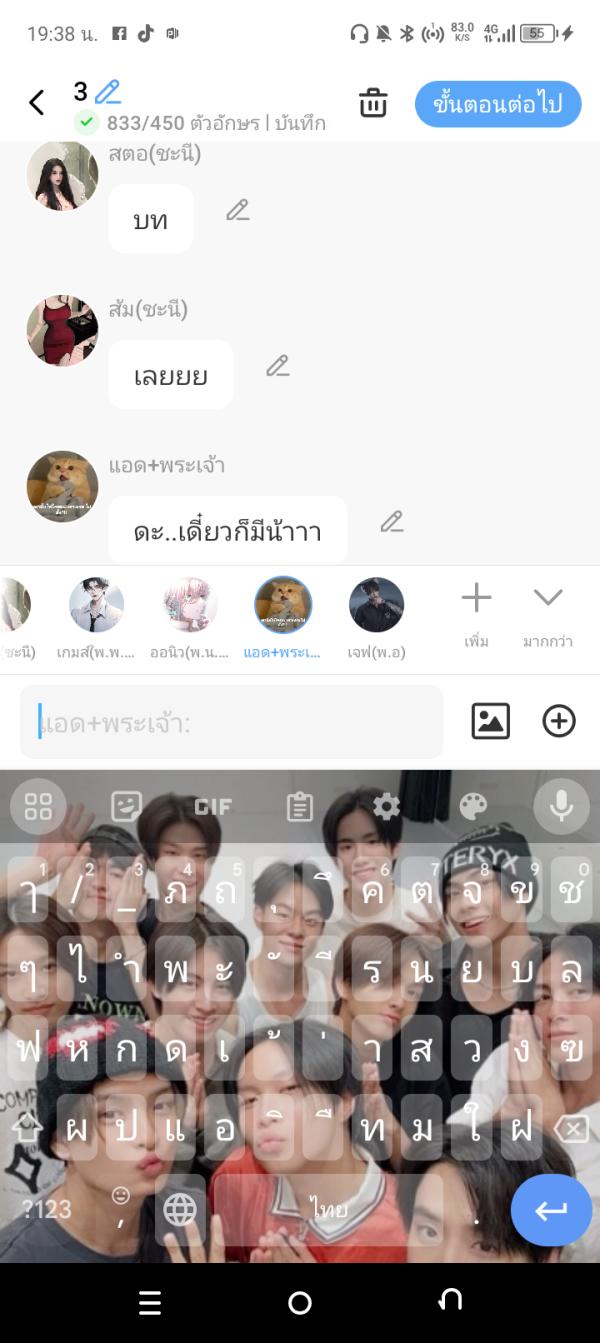600x1343 pixels.
Task: Switch speaker to เจฟ(พ.อ)
Action: (x=376, y=606)
